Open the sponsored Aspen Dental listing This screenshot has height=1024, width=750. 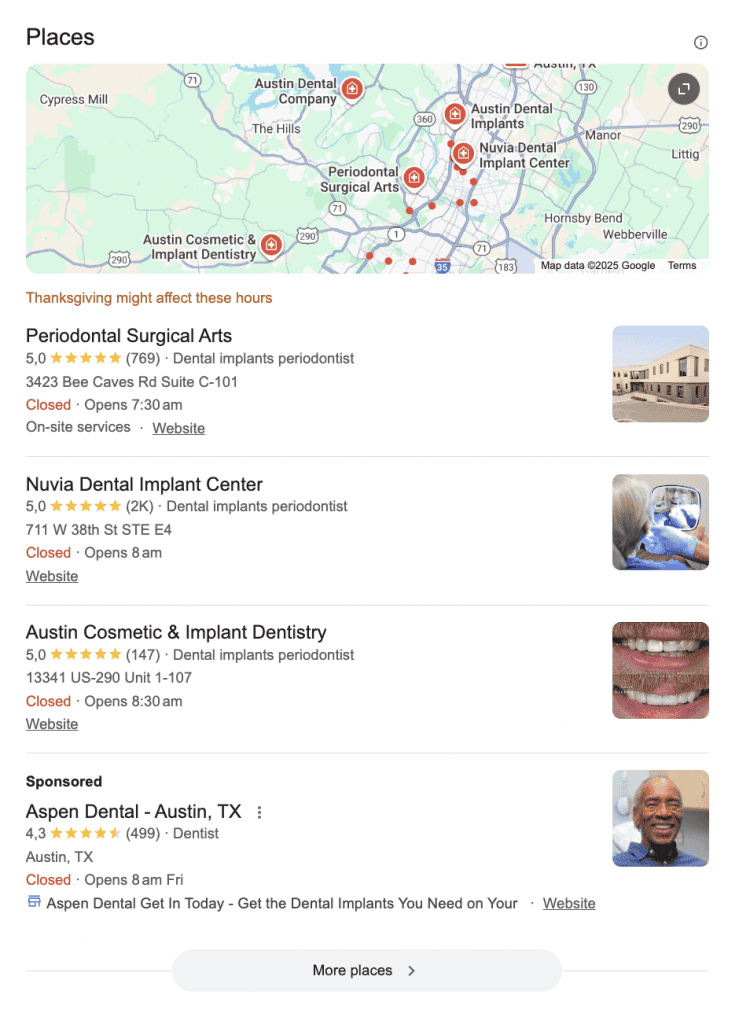(x=133, y=812)
